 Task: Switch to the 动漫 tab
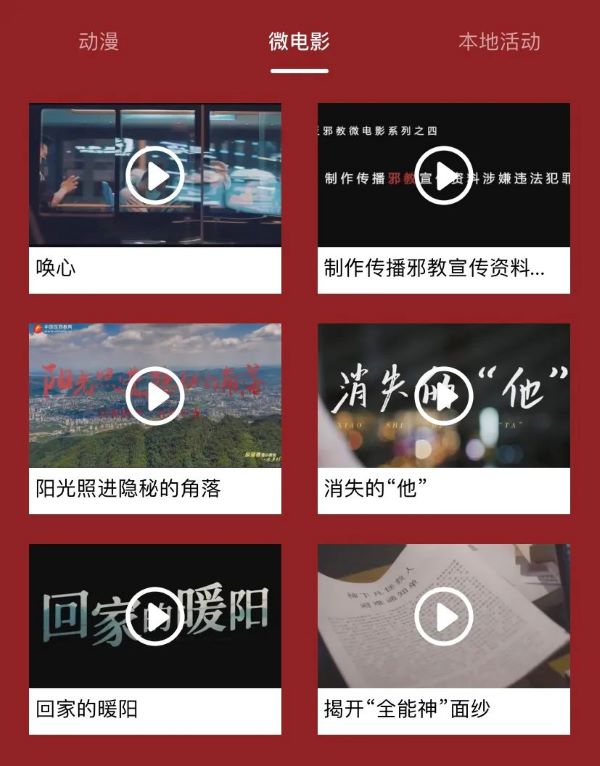tap(98, 42)
